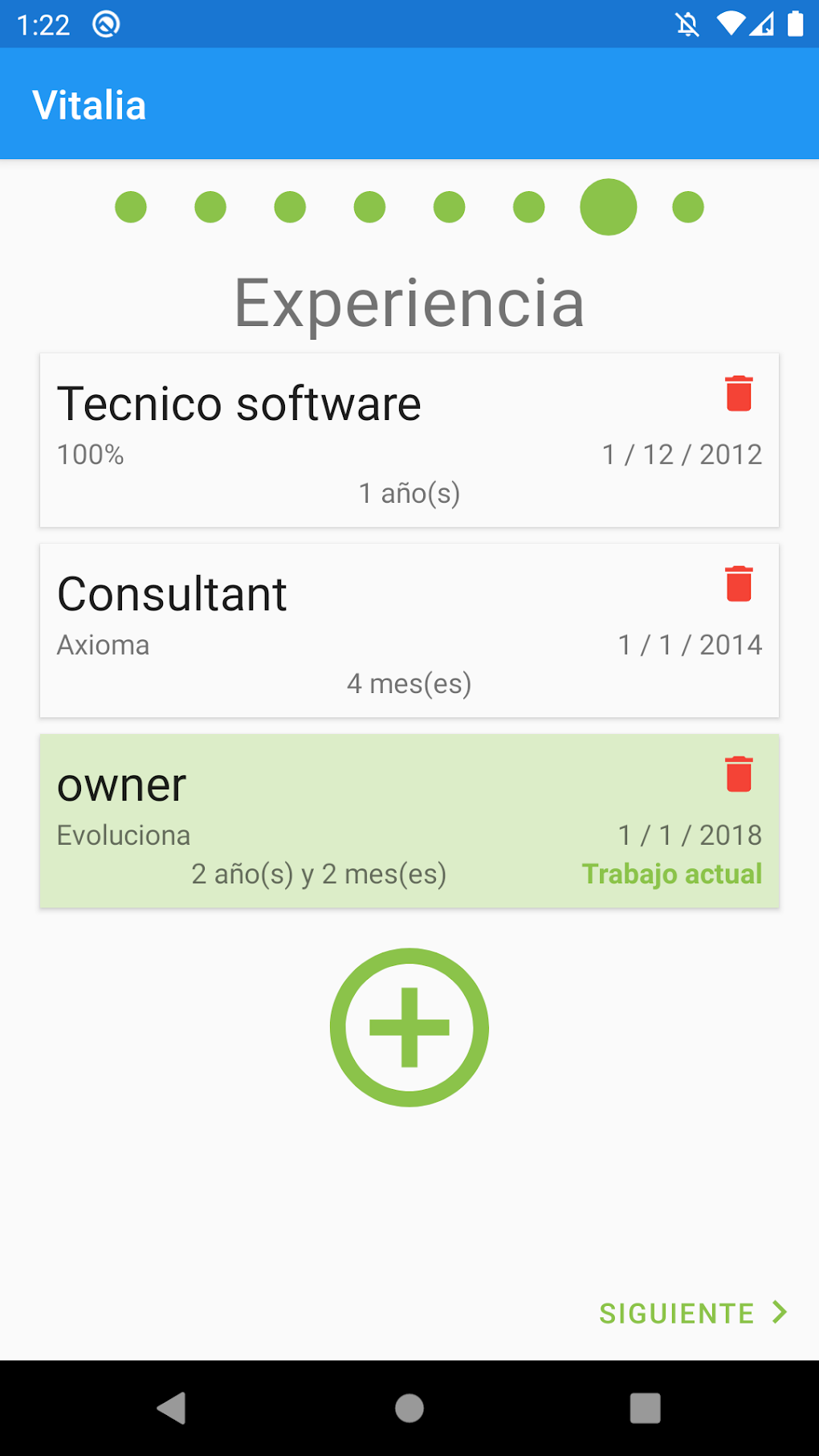This screenshot has height=1456, width=819.
Task: Delete the owner experience entry
Action: click(737, 775)
